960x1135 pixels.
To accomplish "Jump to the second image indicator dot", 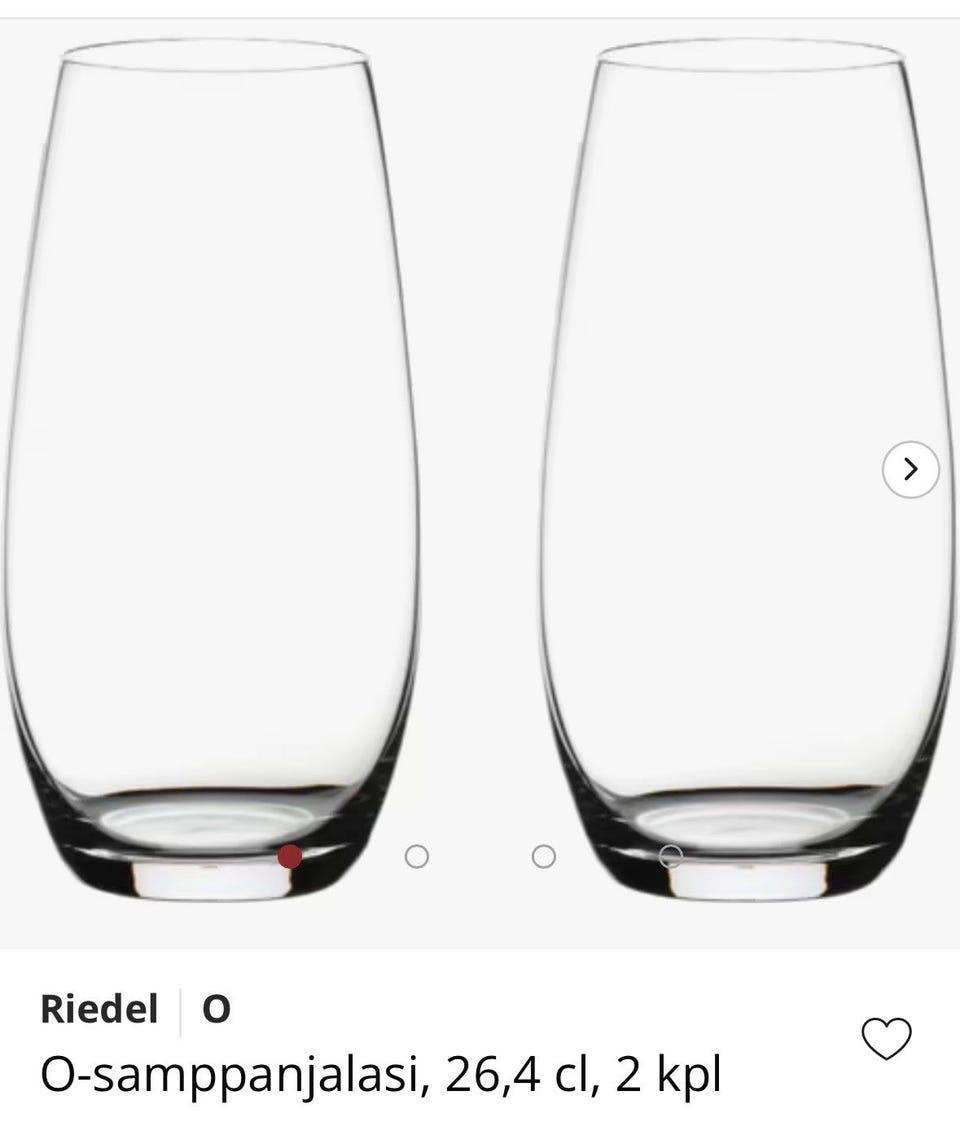I will (x=417, y=857).
